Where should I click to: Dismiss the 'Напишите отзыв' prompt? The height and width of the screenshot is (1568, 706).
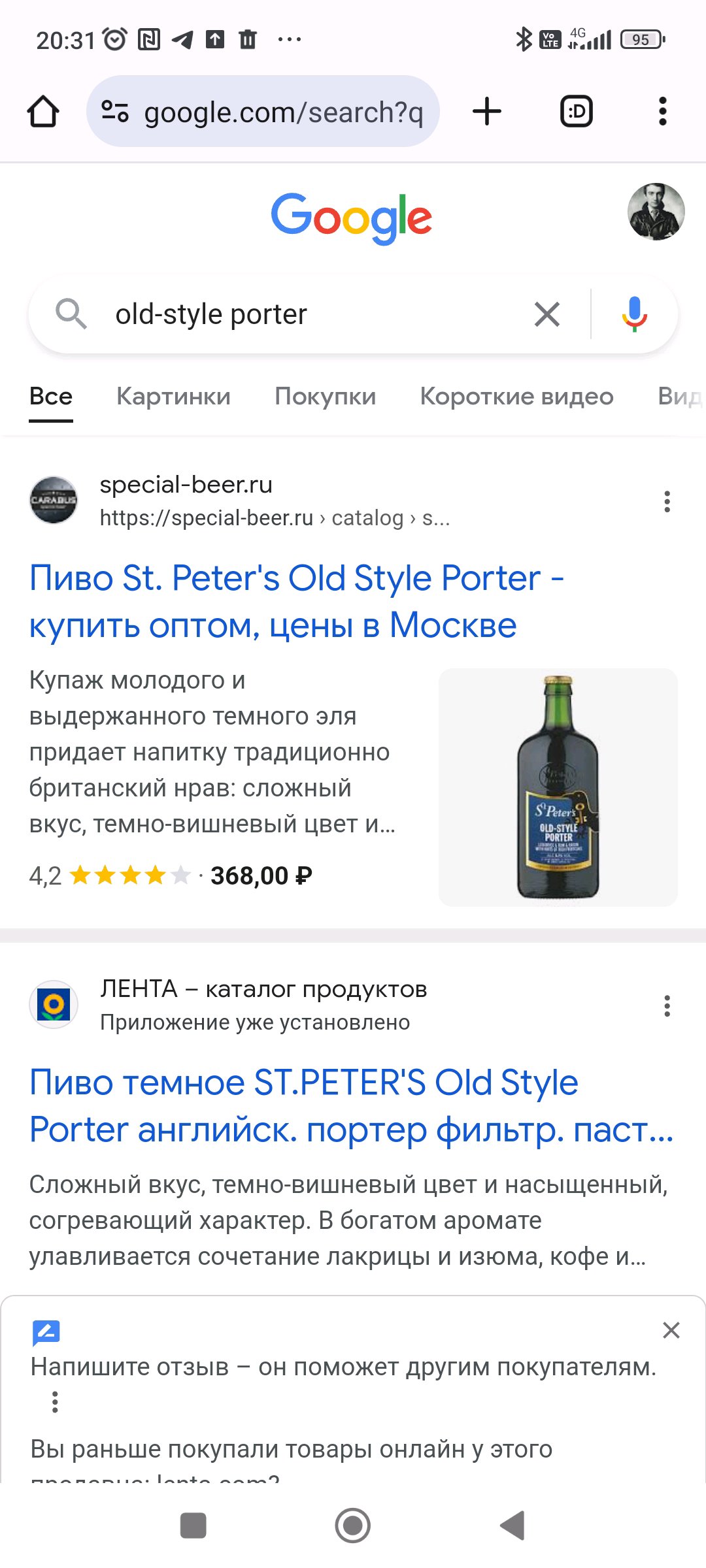tap(671, 1330)
